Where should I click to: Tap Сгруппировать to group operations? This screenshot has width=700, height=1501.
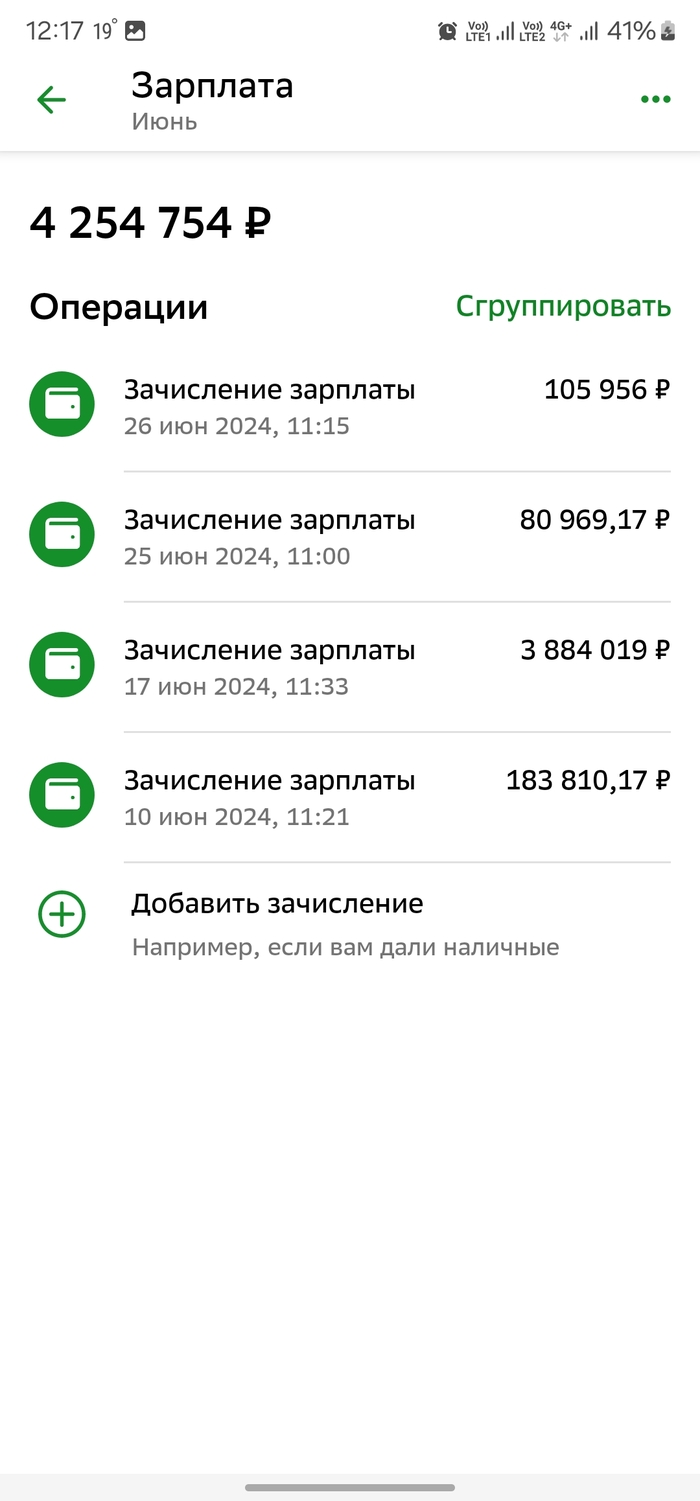point(563,307)
